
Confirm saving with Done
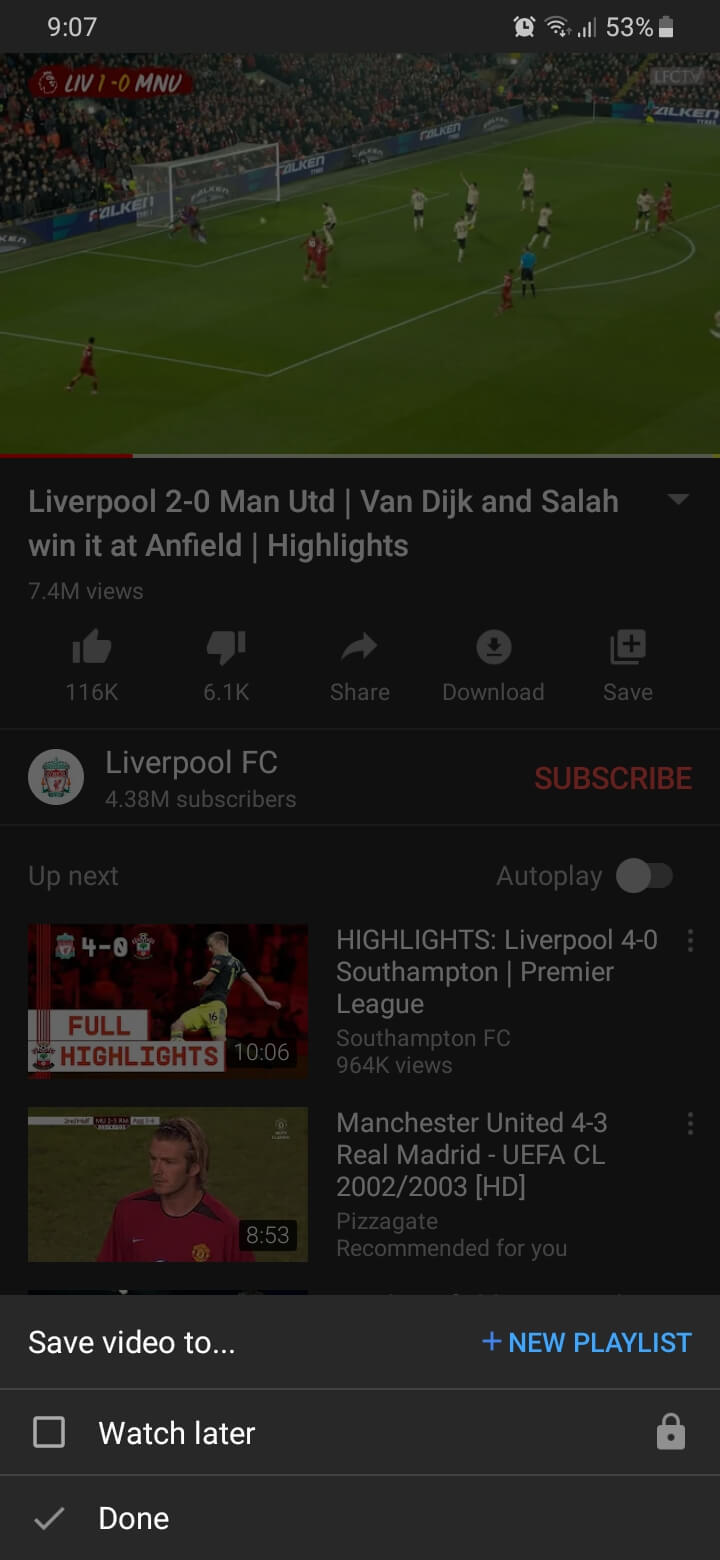pos(133,1518)
